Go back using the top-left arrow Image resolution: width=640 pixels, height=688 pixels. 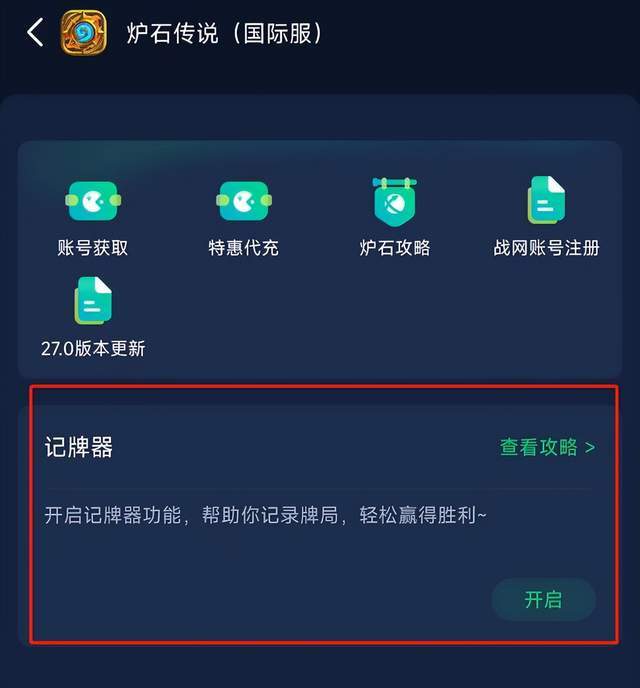click(x=35, y=32)
